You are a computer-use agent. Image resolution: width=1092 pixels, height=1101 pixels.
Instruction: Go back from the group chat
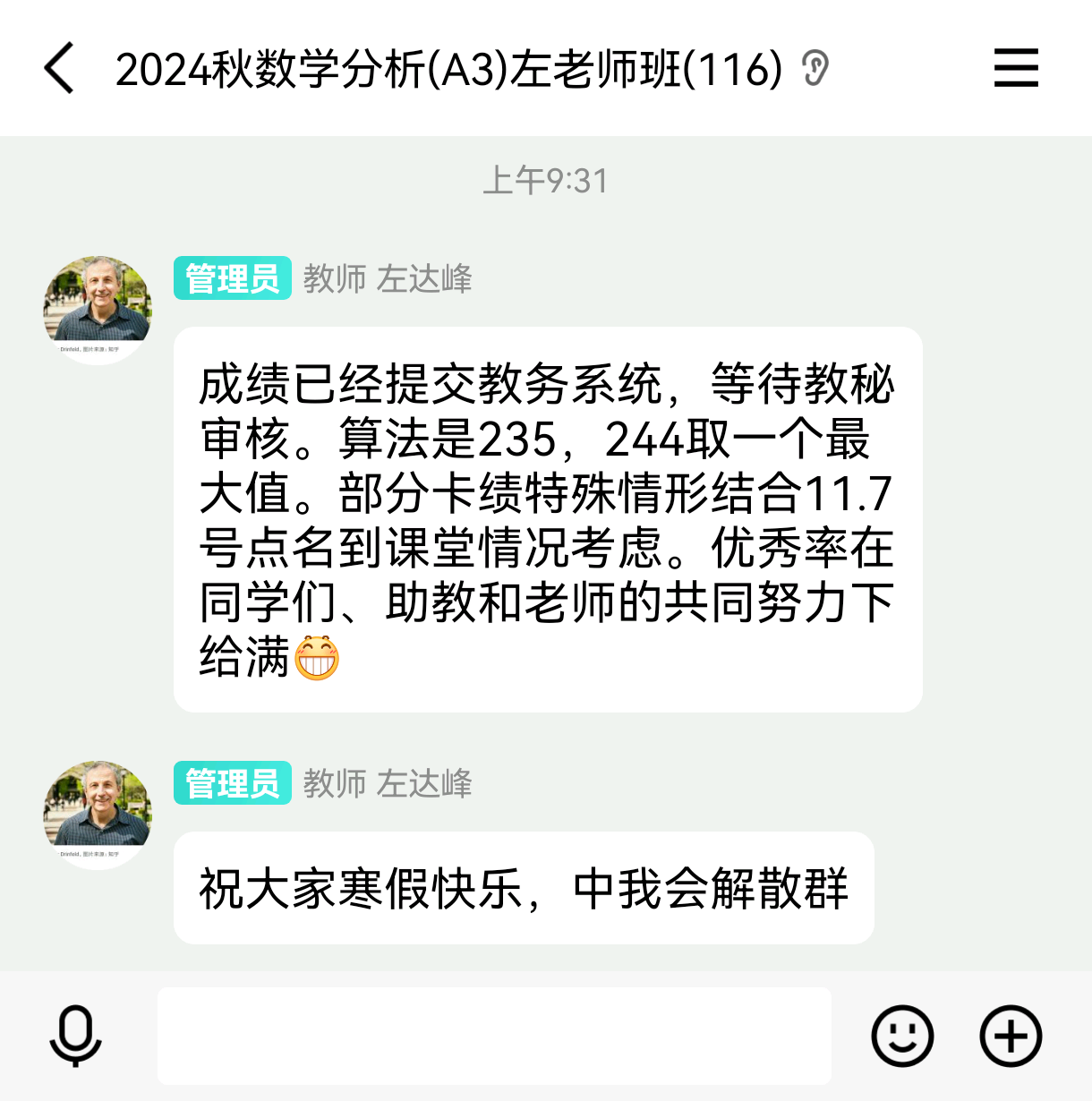pyautogui.click(x=59, y=69)
